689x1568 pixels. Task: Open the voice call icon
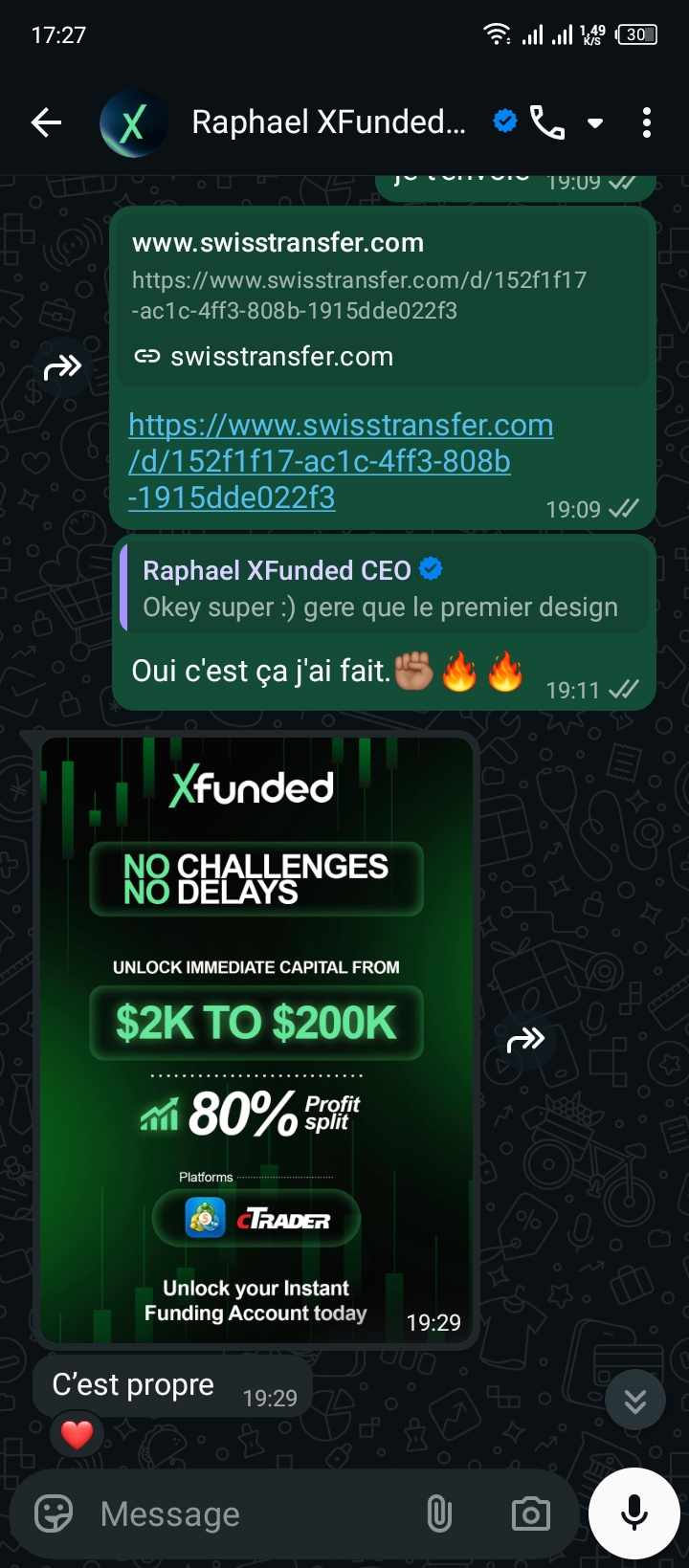[x=545, y=122]
